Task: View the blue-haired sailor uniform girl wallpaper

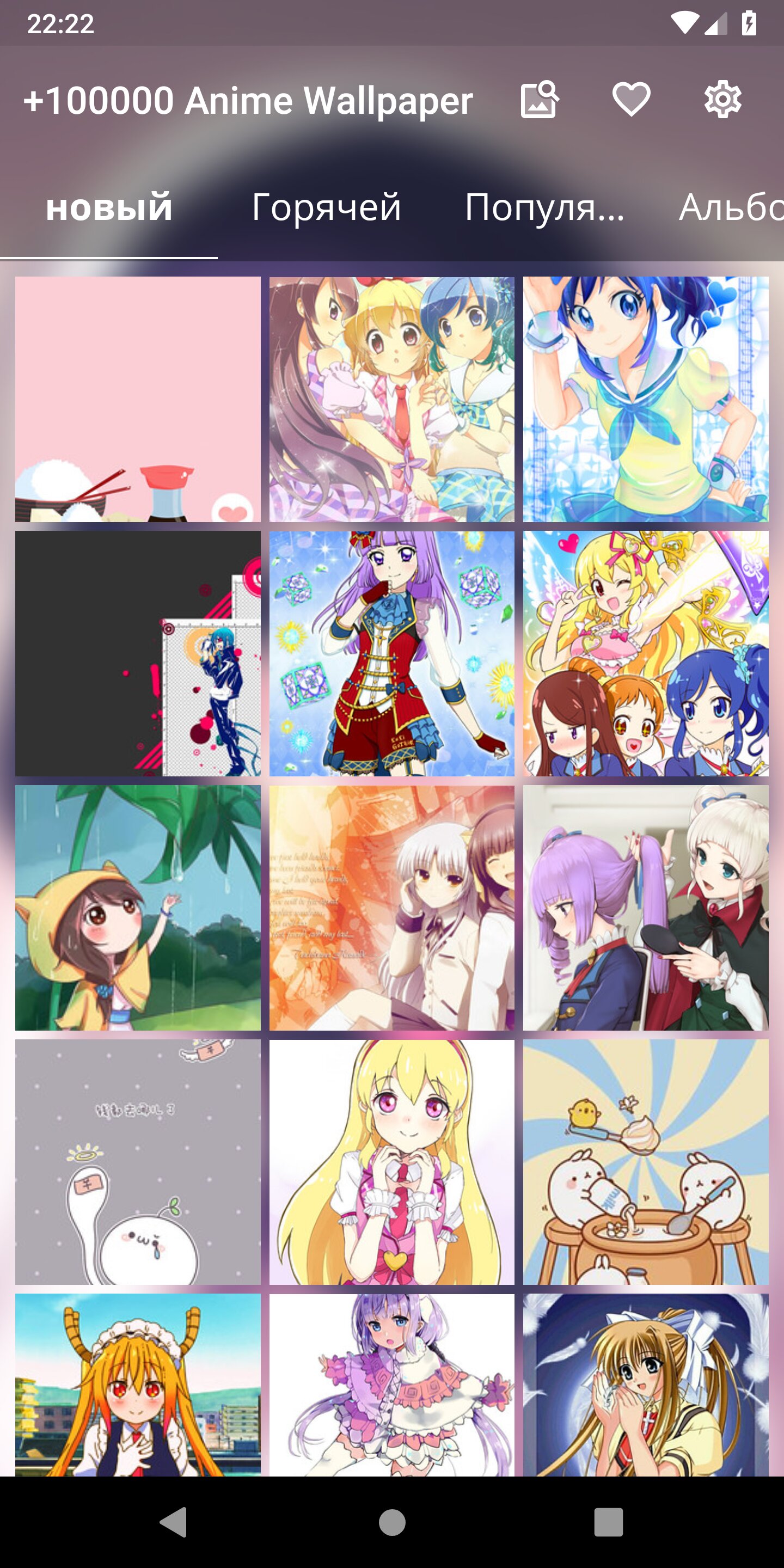Action: point(645,399)
